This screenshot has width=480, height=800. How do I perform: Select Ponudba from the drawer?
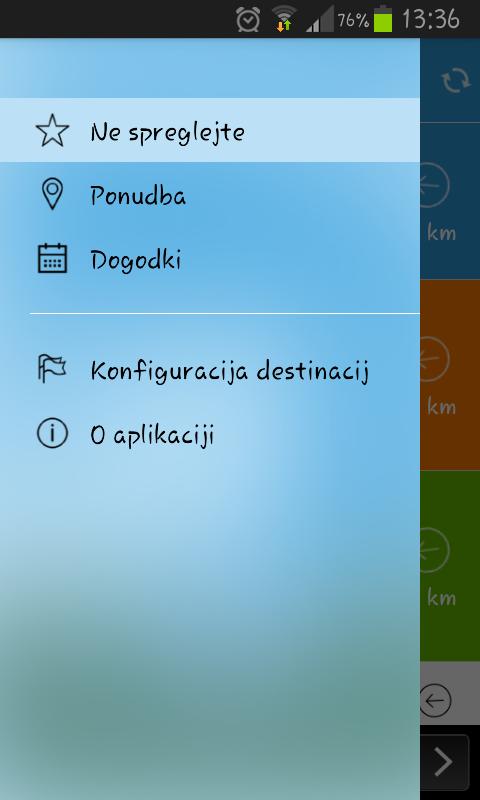(x=210, y=194)
